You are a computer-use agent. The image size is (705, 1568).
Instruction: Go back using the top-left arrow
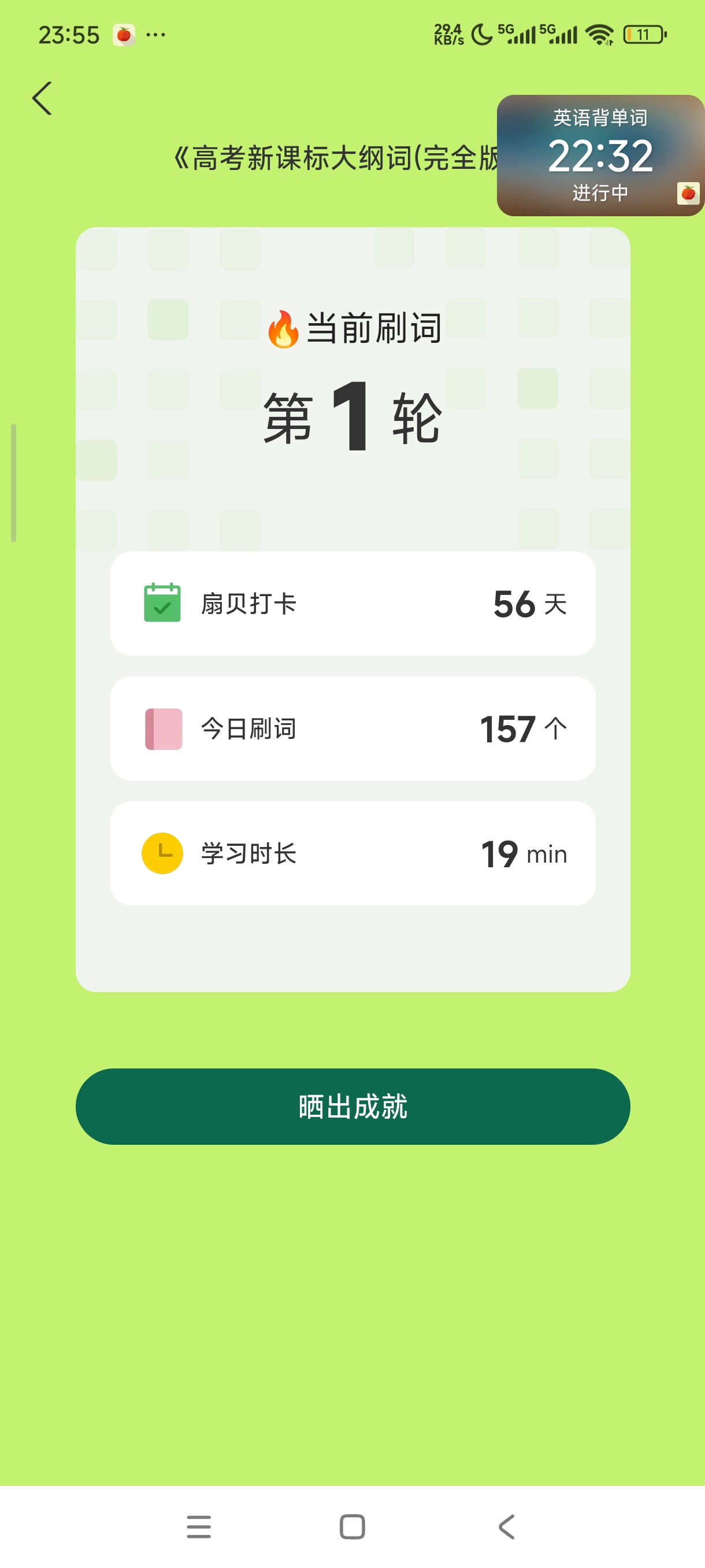click(x=42, y=99)
